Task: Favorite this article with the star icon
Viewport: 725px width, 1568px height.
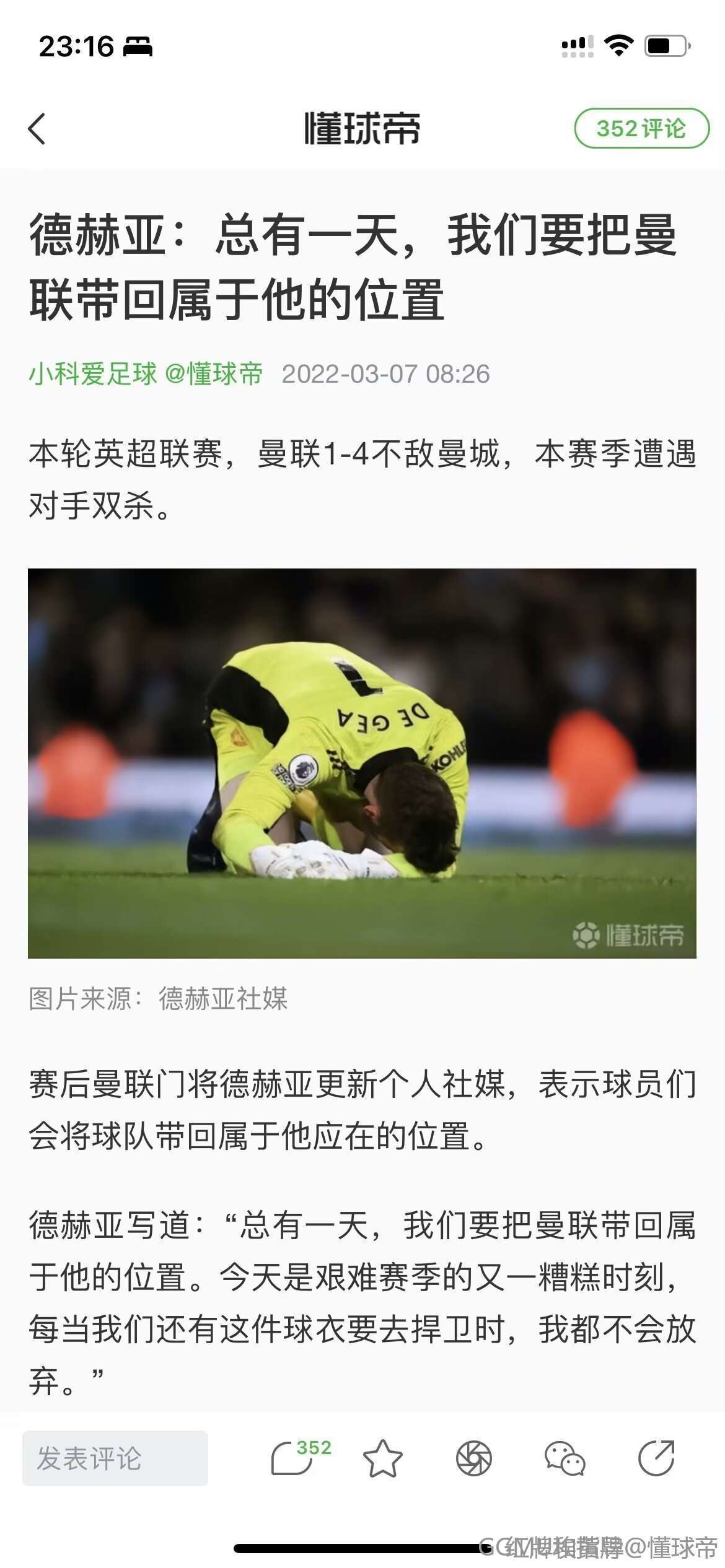Action: click(x=382, y=1458)
